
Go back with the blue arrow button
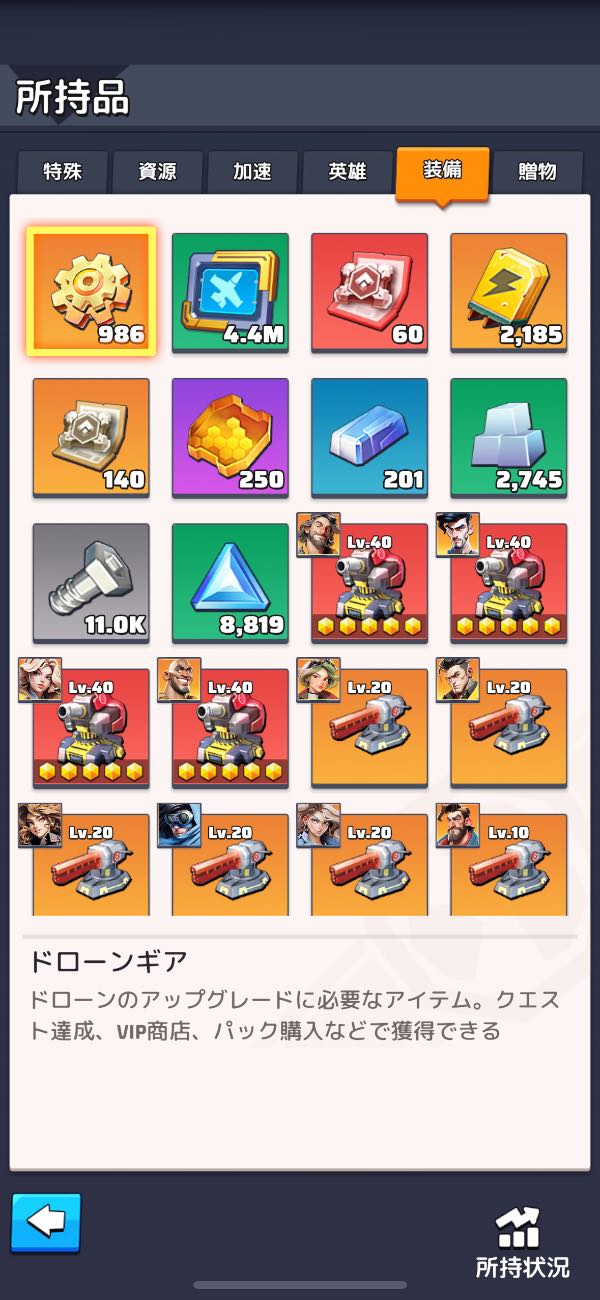click(46, 1223)
